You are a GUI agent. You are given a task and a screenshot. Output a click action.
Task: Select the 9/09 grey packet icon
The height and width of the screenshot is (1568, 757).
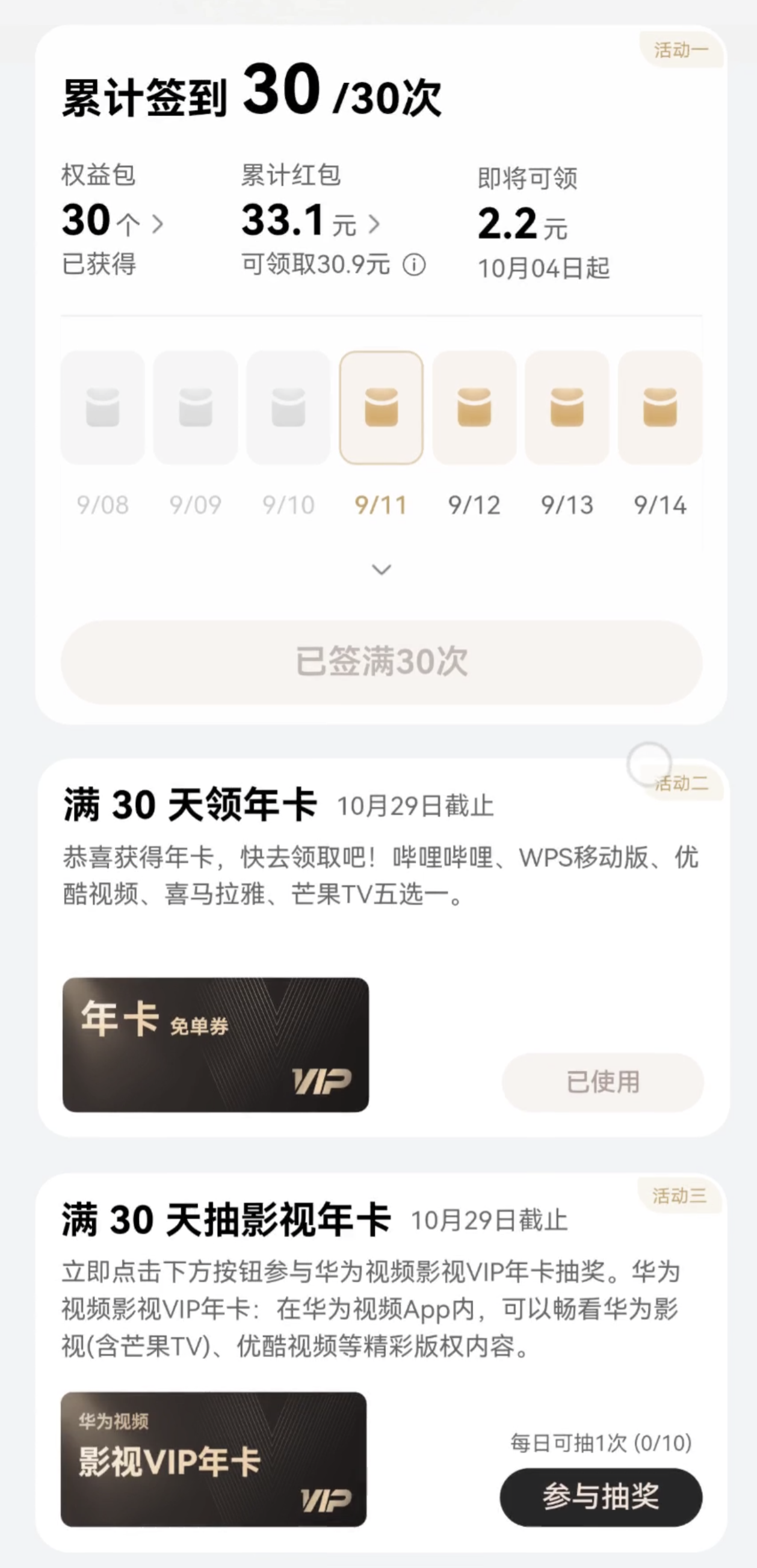point(196,409)
